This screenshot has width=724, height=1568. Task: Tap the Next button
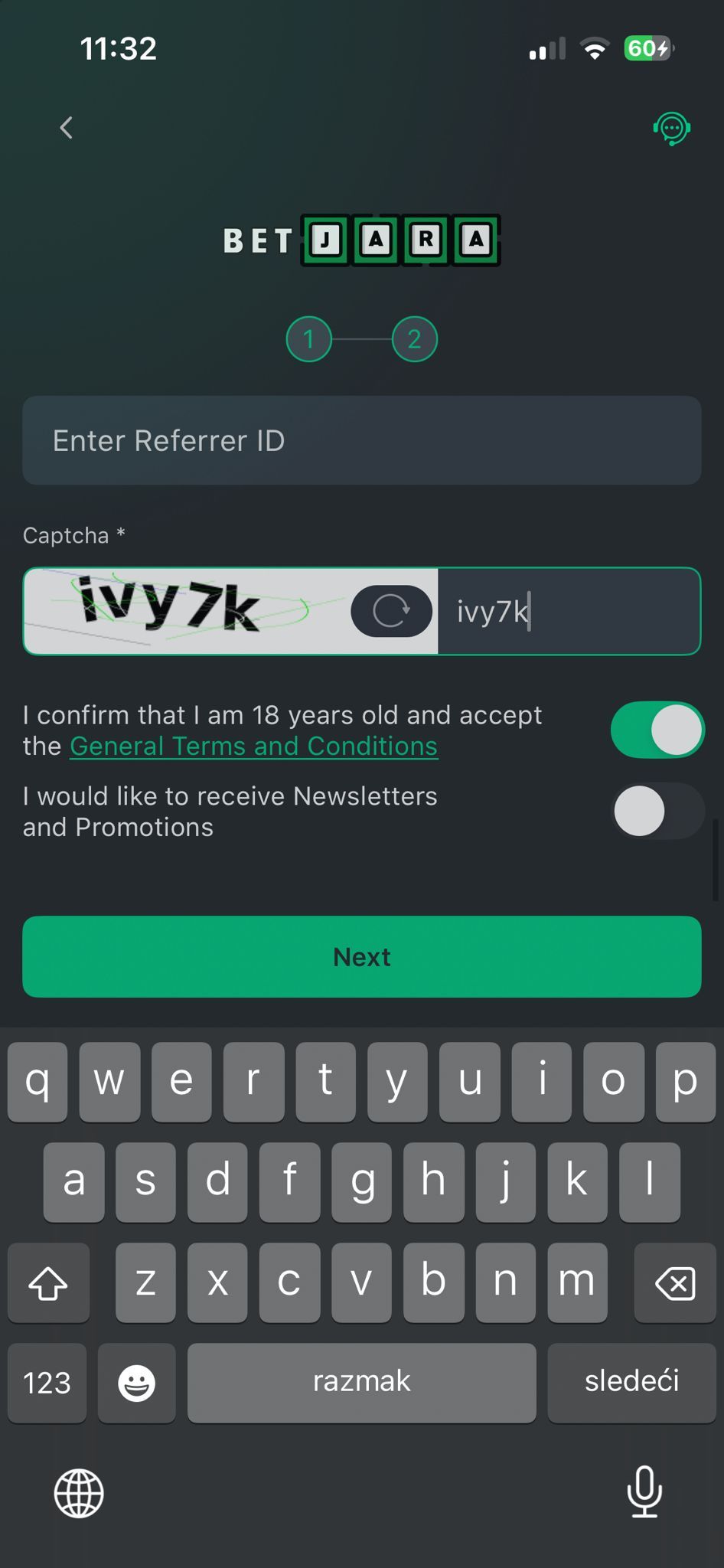point(361,956)
